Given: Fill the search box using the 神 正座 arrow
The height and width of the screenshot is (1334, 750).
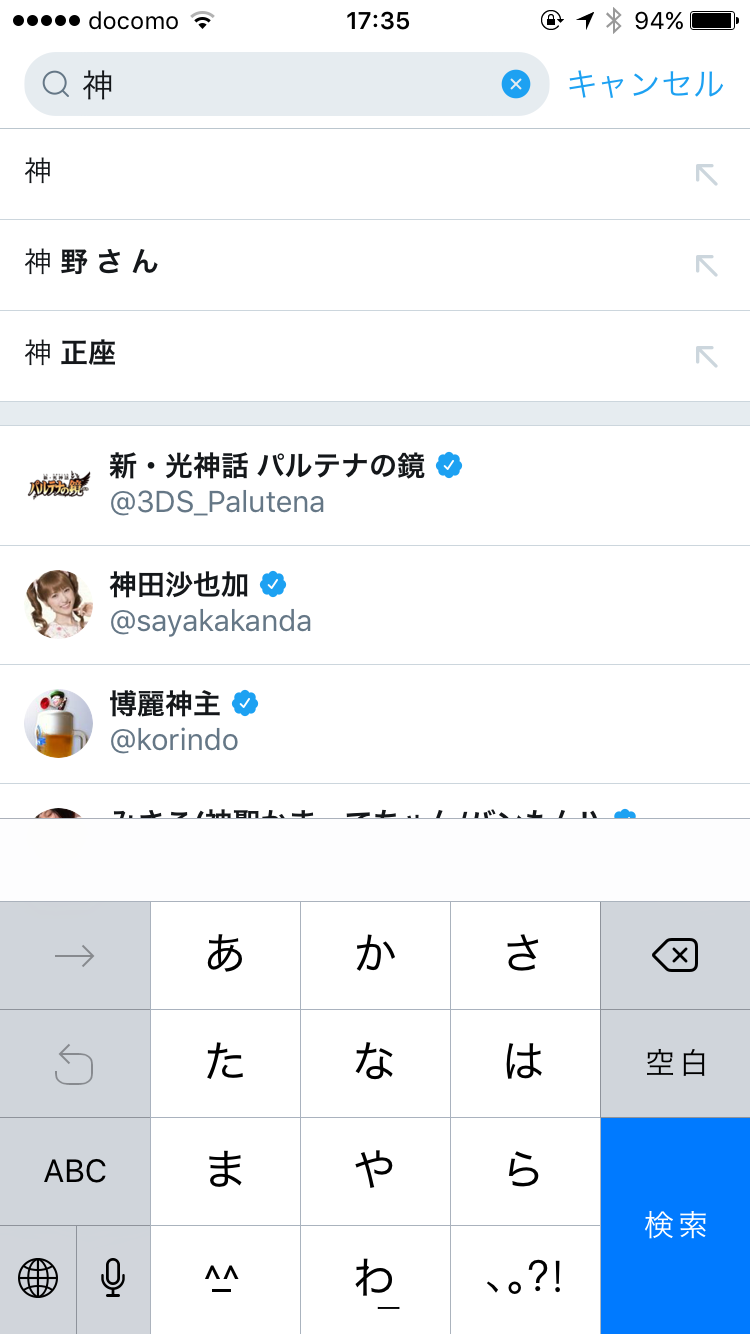Looking at the screenshot, I should (x=707, y=356).
